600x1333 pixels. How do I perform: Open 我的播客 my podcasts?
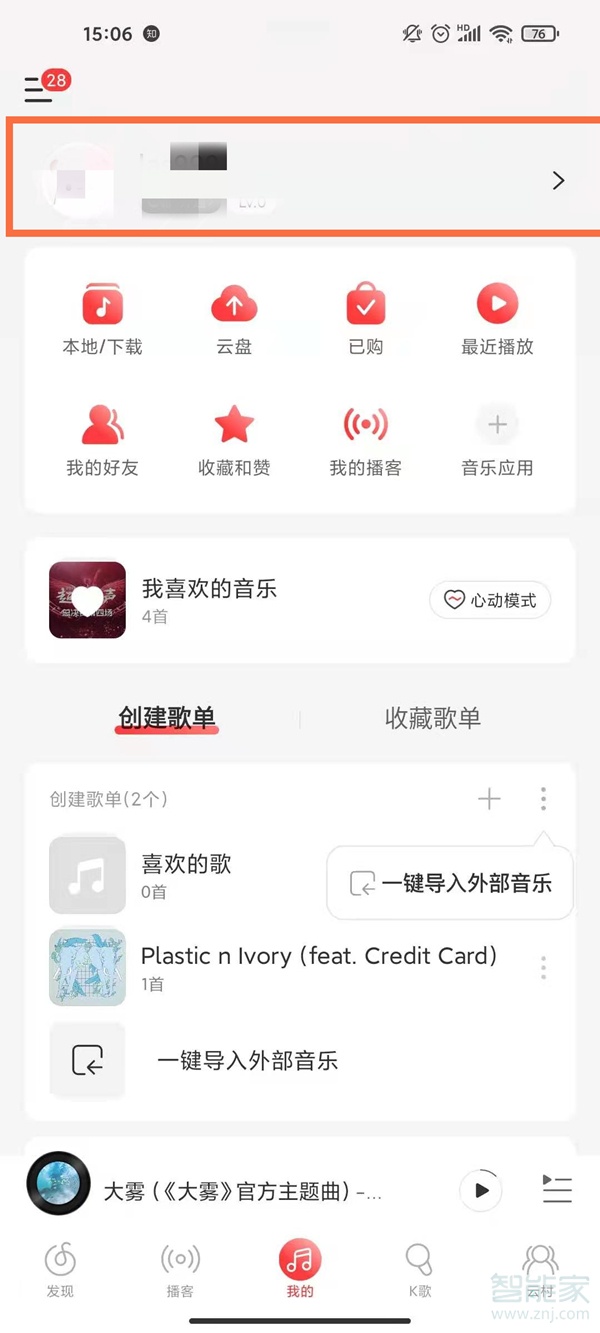tap(366, 440)
